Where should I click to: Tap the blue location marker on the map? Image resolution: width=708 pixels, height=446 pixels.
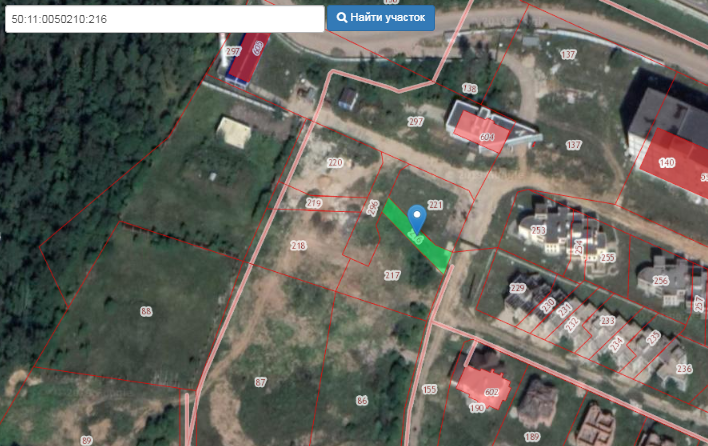coord(418,217)
